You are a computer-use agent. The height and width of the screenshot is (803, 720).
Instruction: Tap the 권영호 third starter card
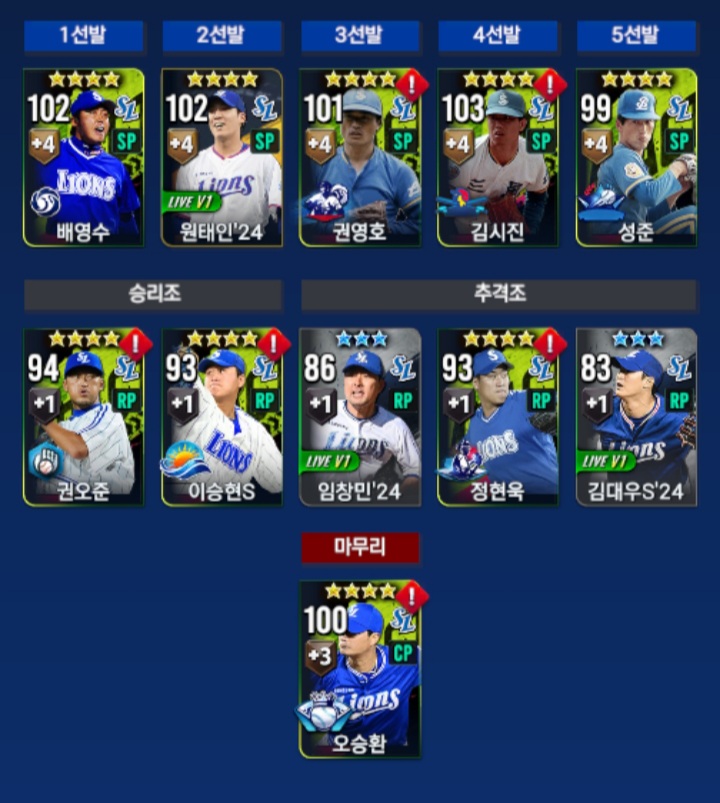[360, 158]
